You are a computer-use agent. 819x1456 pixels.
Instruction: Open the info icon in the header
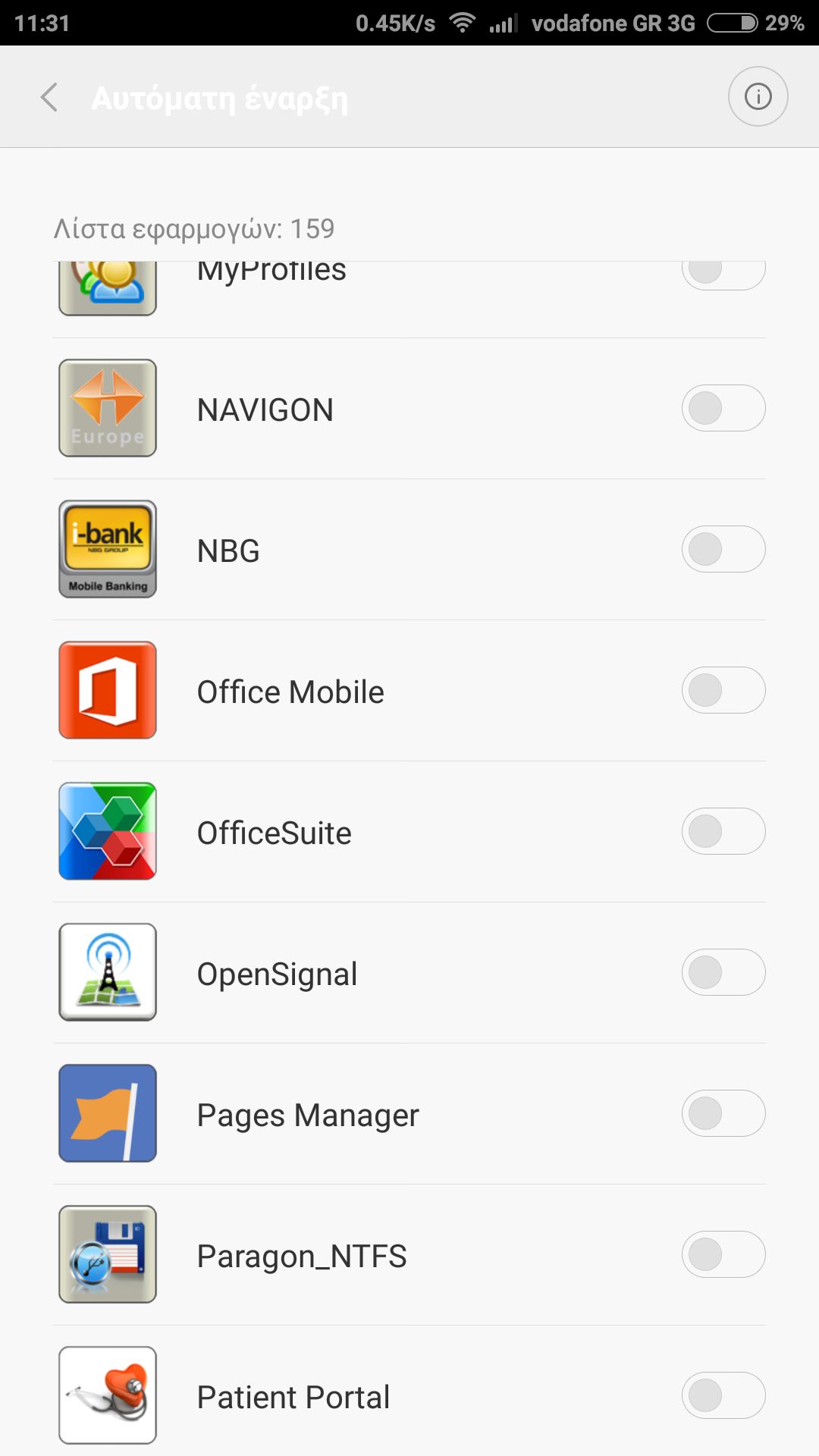pyautogui.click(x=758, y=96)
